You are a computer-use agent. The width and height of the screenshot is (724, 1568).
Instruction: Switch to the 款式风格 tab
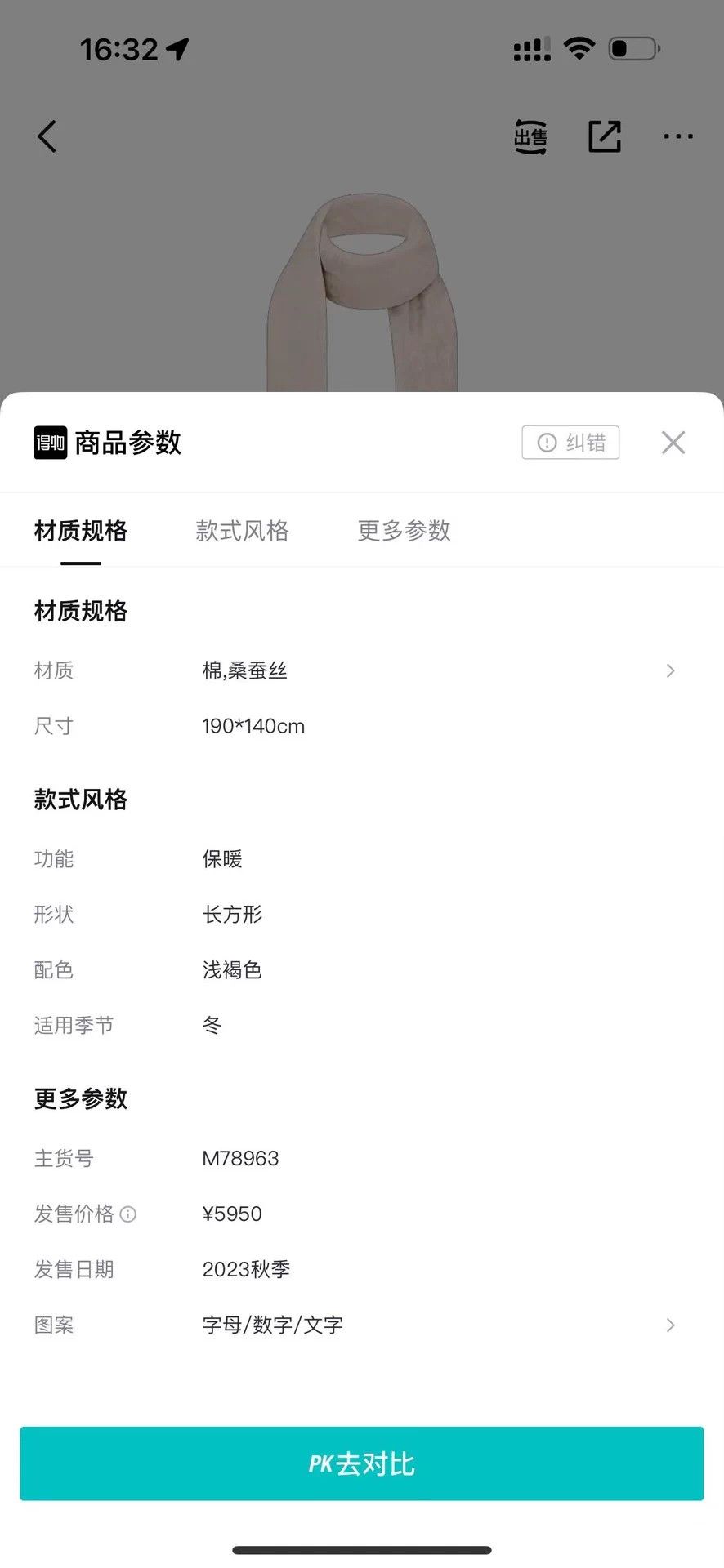(243, 531)
